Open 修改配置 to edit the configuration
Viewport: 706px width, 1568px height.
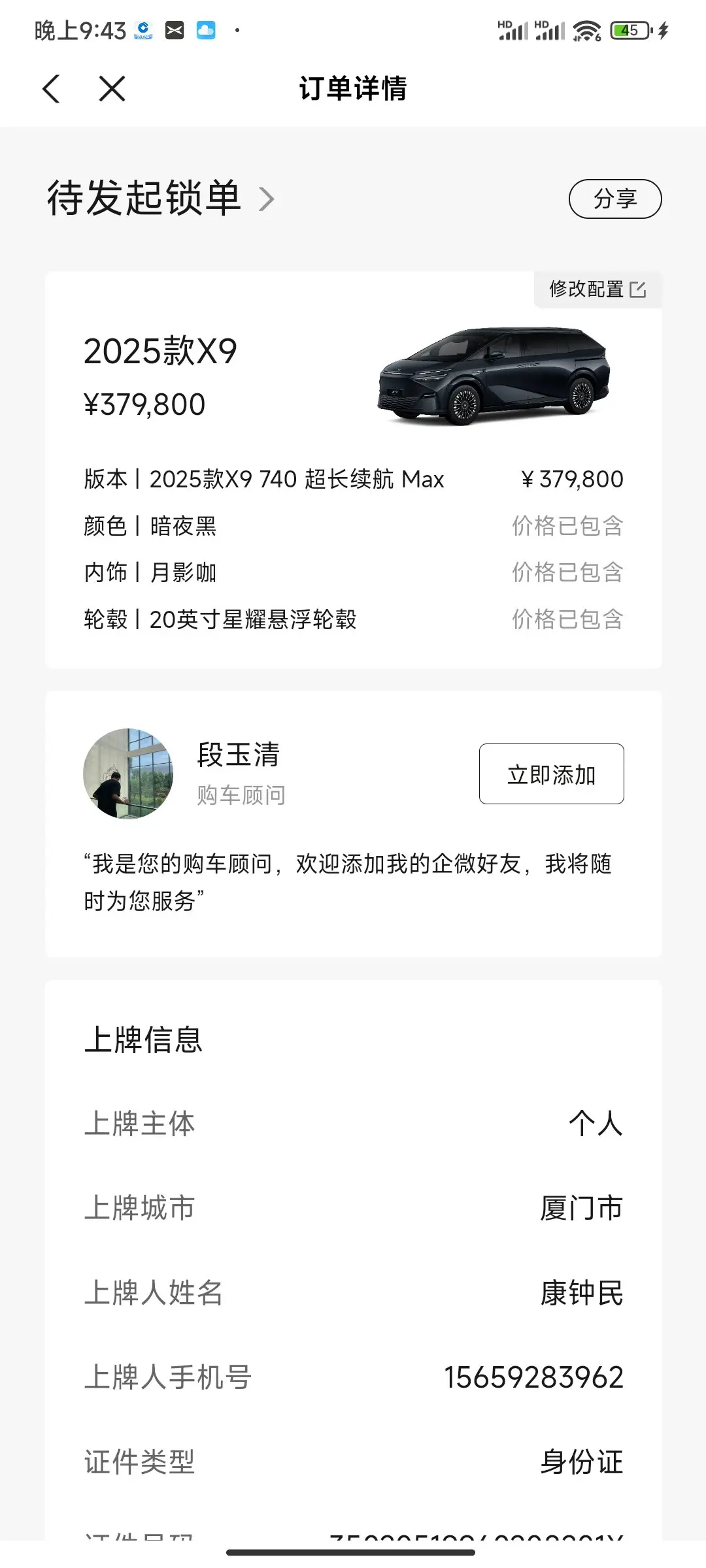(597, 289)
